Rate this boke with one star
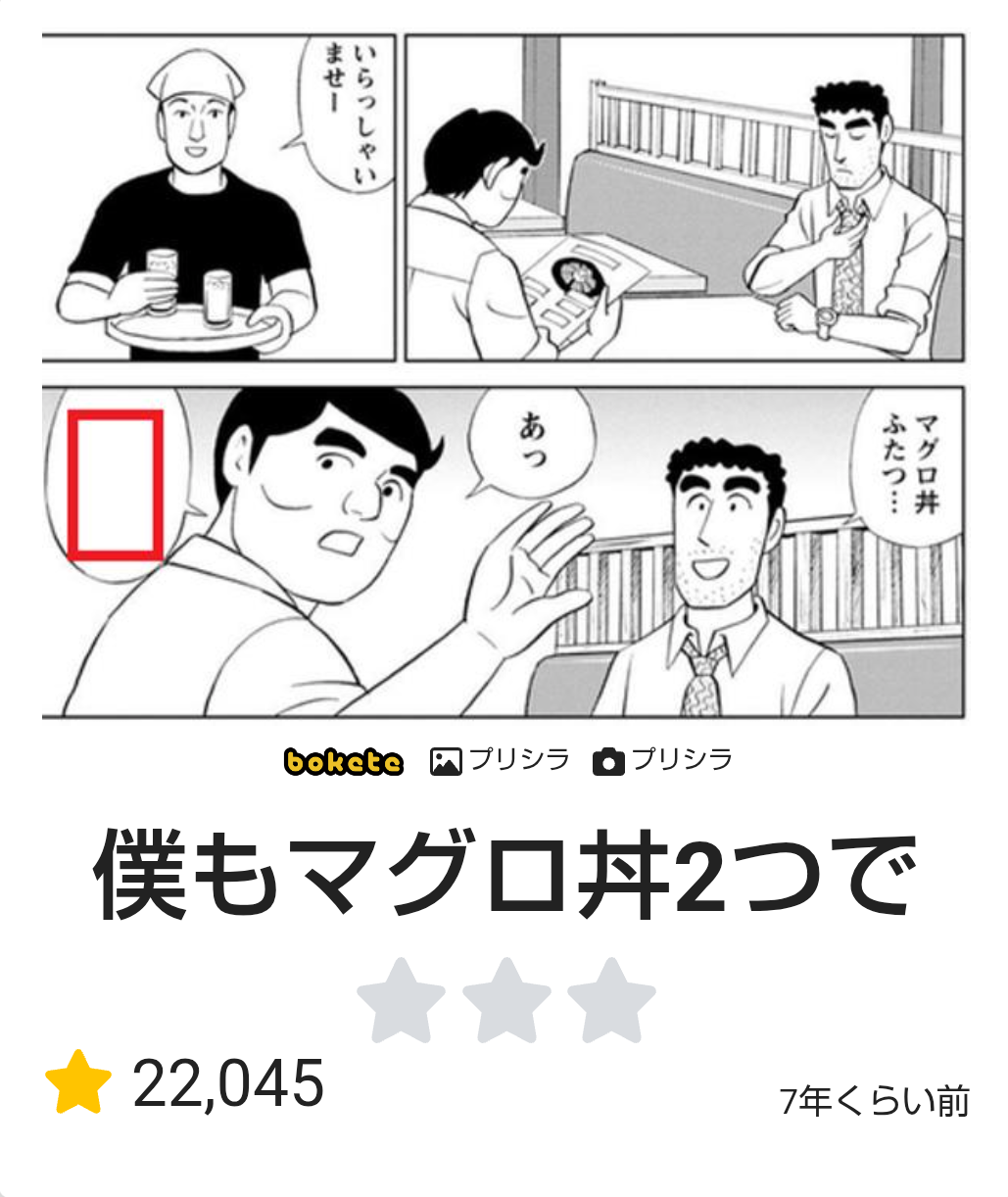Image resolution: width=1008 pixels, height=1197 pixels. pyautogui.click(x=402, y=1000)
